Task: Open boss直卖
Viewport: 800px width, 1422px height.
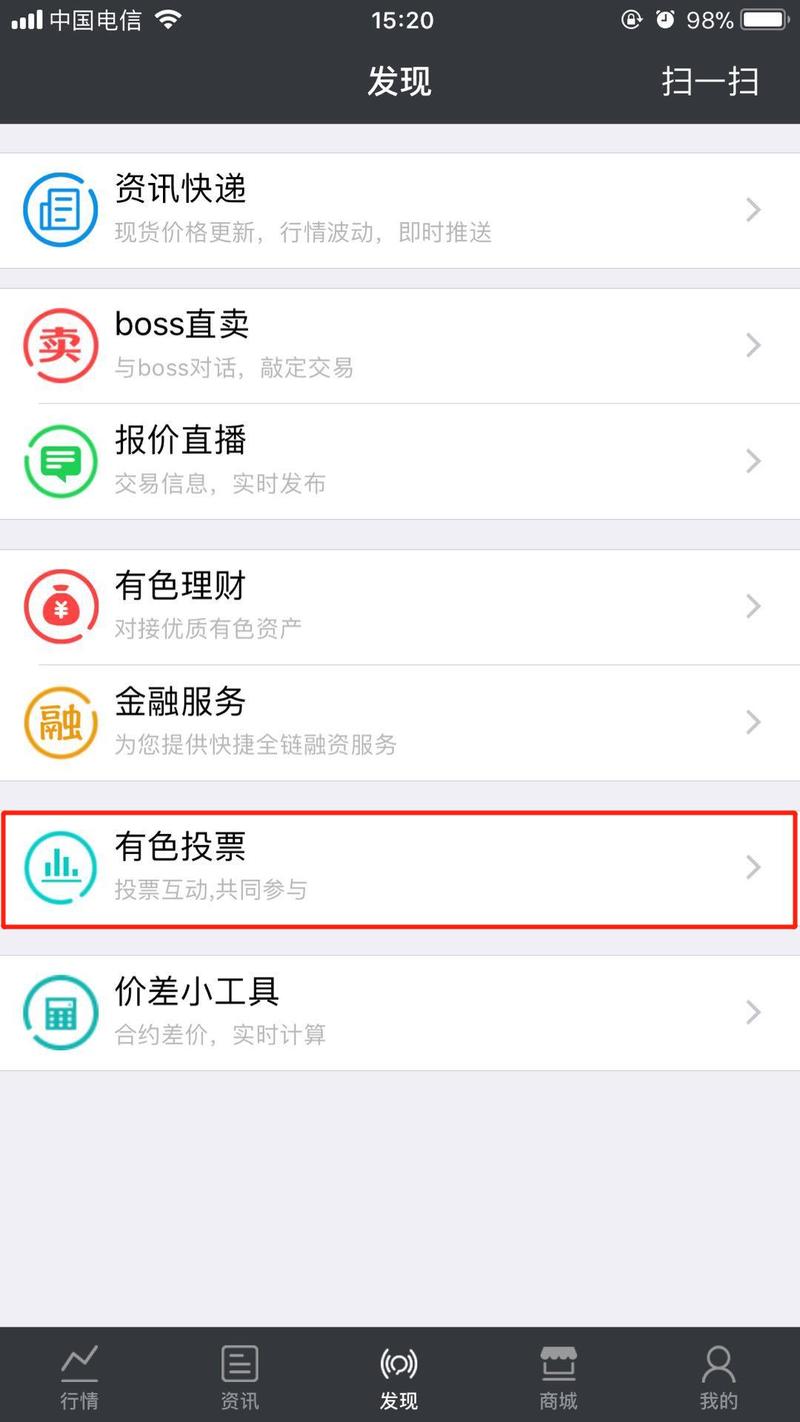Action: [x=400, y=346]
